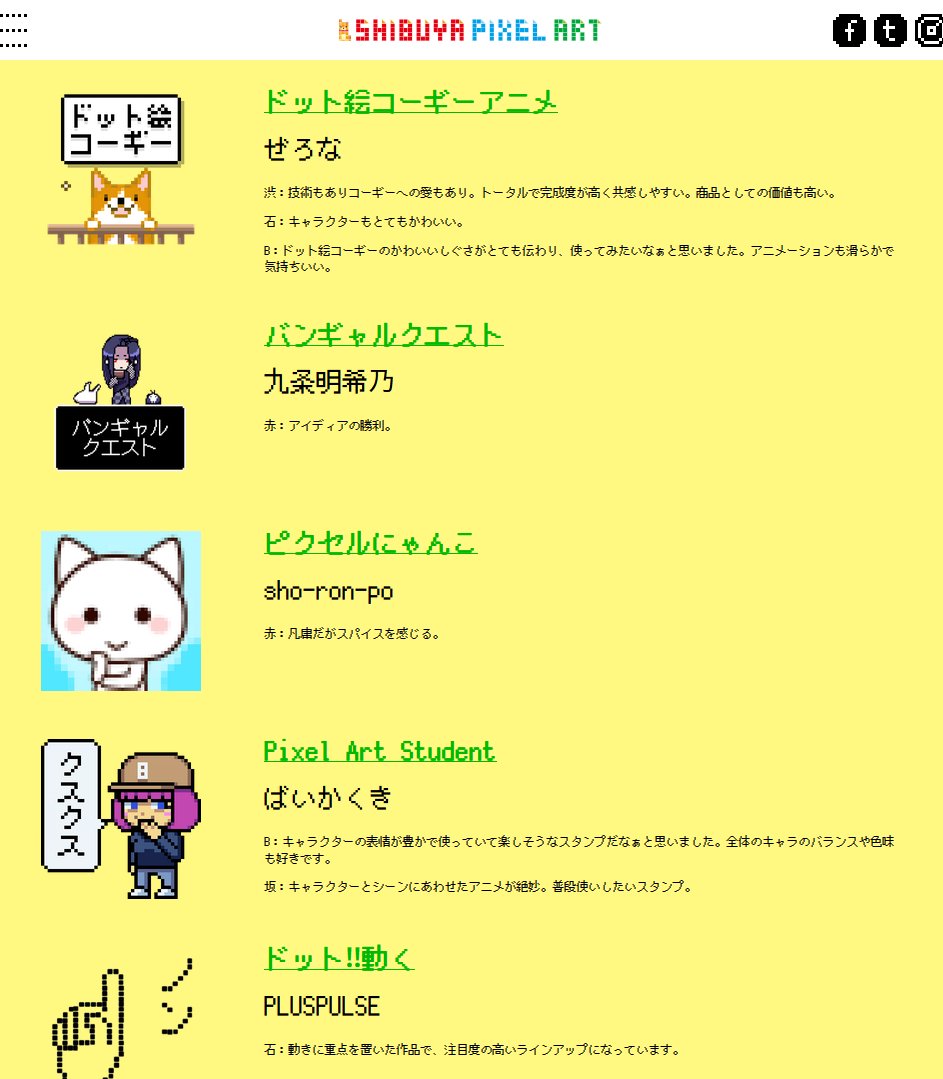Open the ピクセルにゃんこ link
The image size is (943, 1079).
pyautogui.click(x=370, y=542)
